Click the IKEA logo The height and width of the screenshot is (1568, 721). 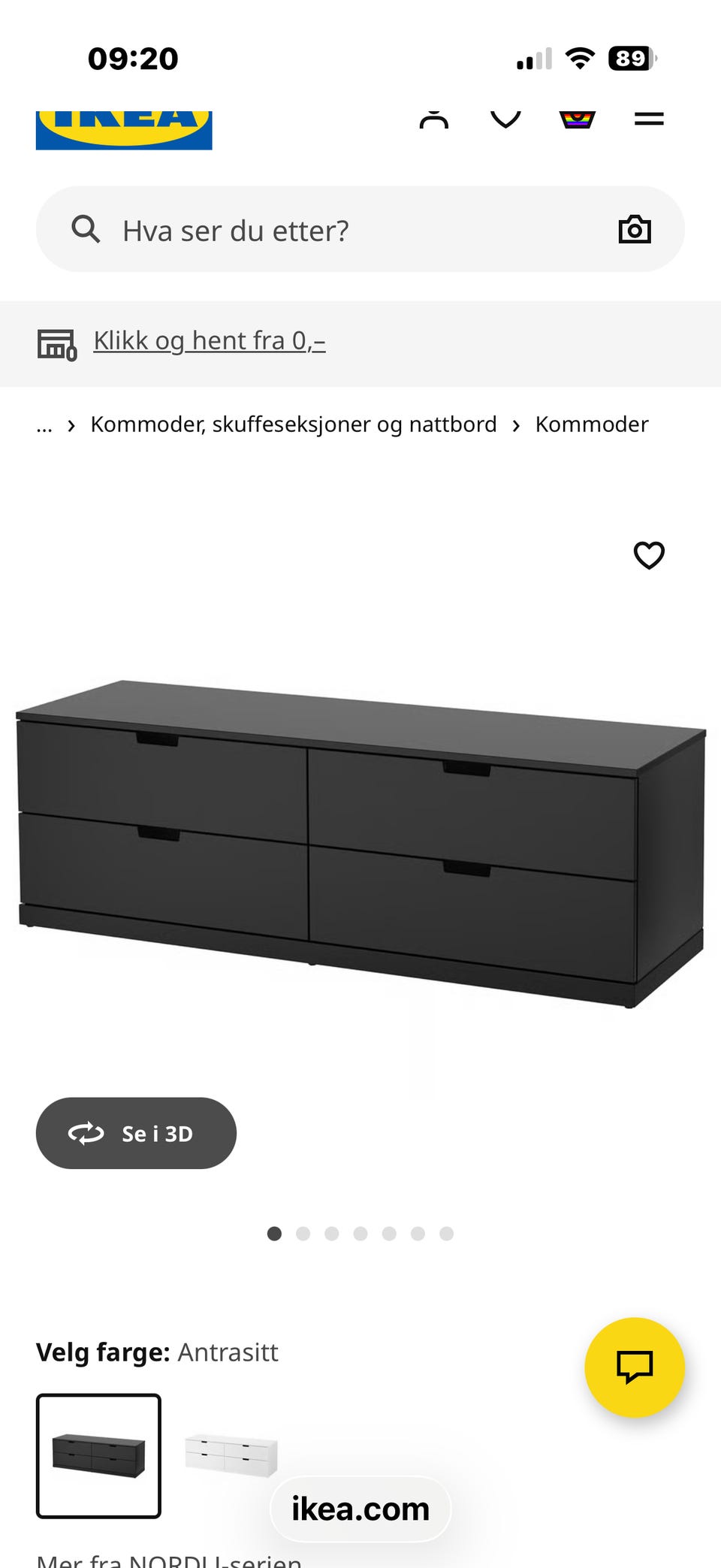(124, 124)
